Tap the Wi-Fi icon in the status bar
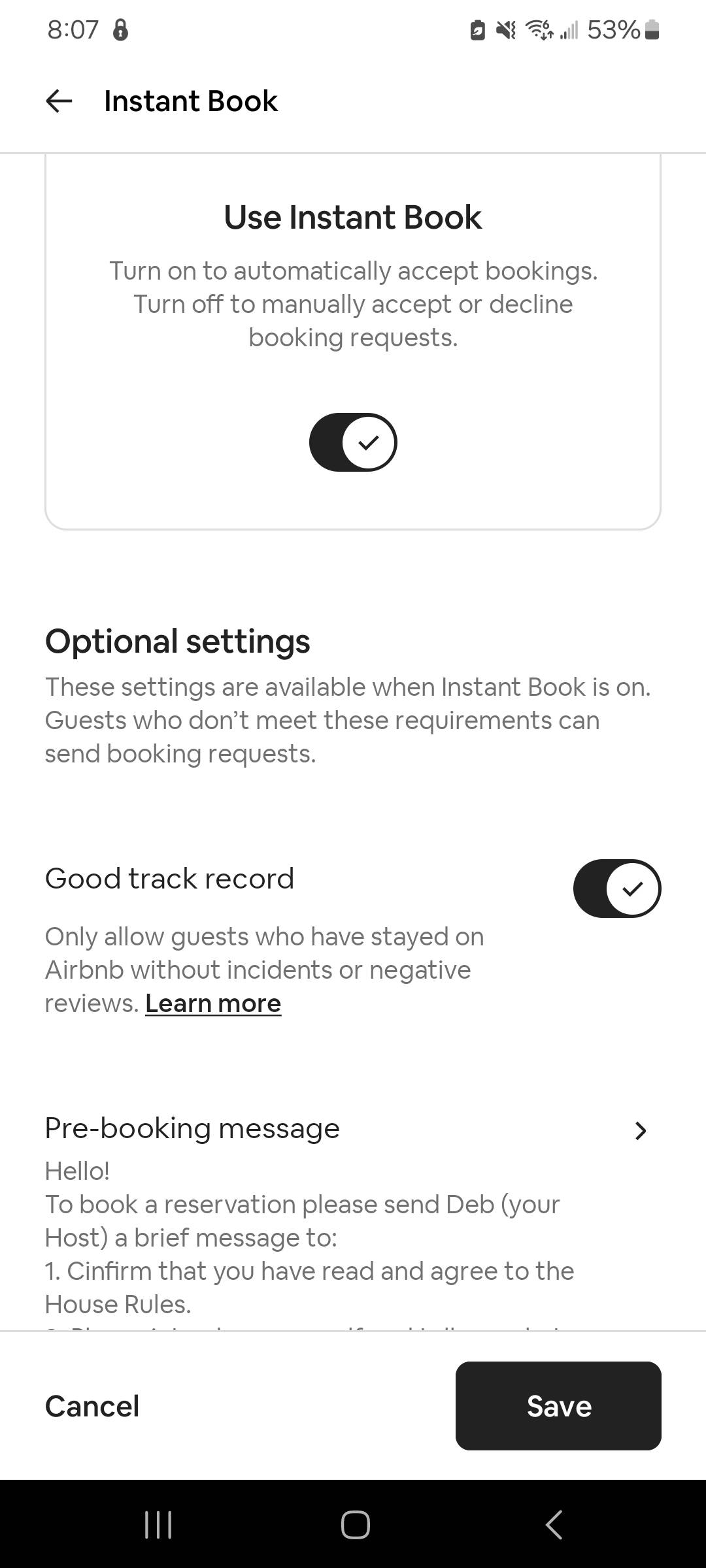 point(539,29)
